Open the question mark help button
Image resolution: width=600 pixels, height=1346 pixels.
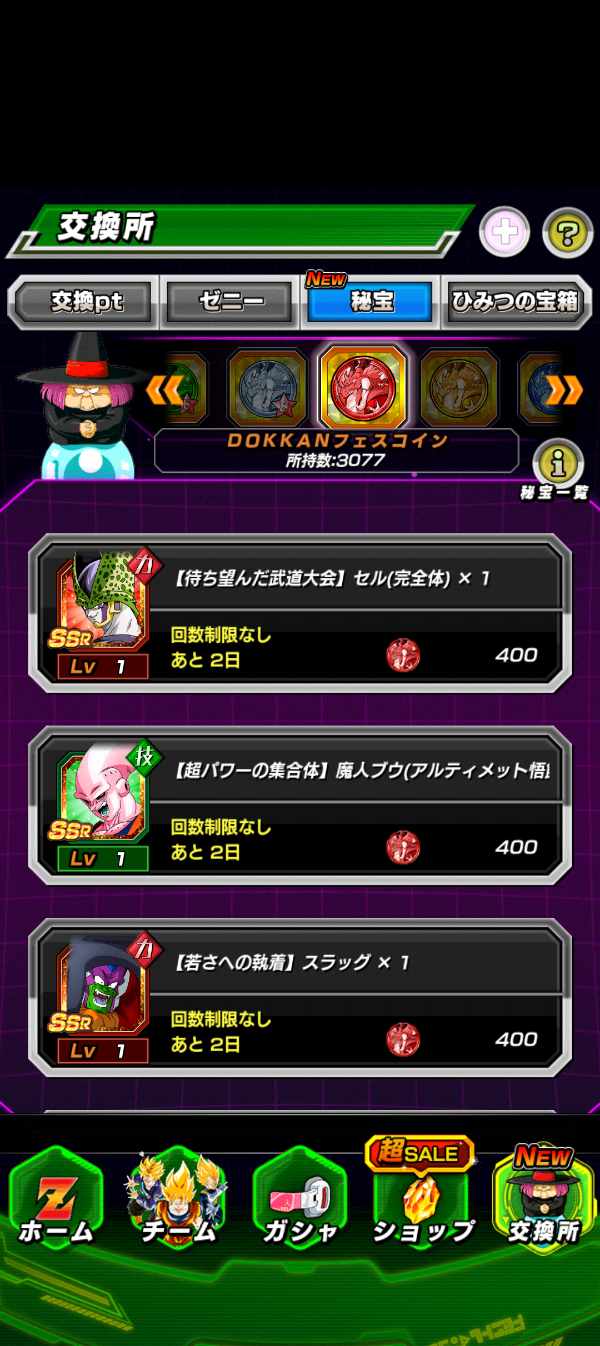click(567, 233)
